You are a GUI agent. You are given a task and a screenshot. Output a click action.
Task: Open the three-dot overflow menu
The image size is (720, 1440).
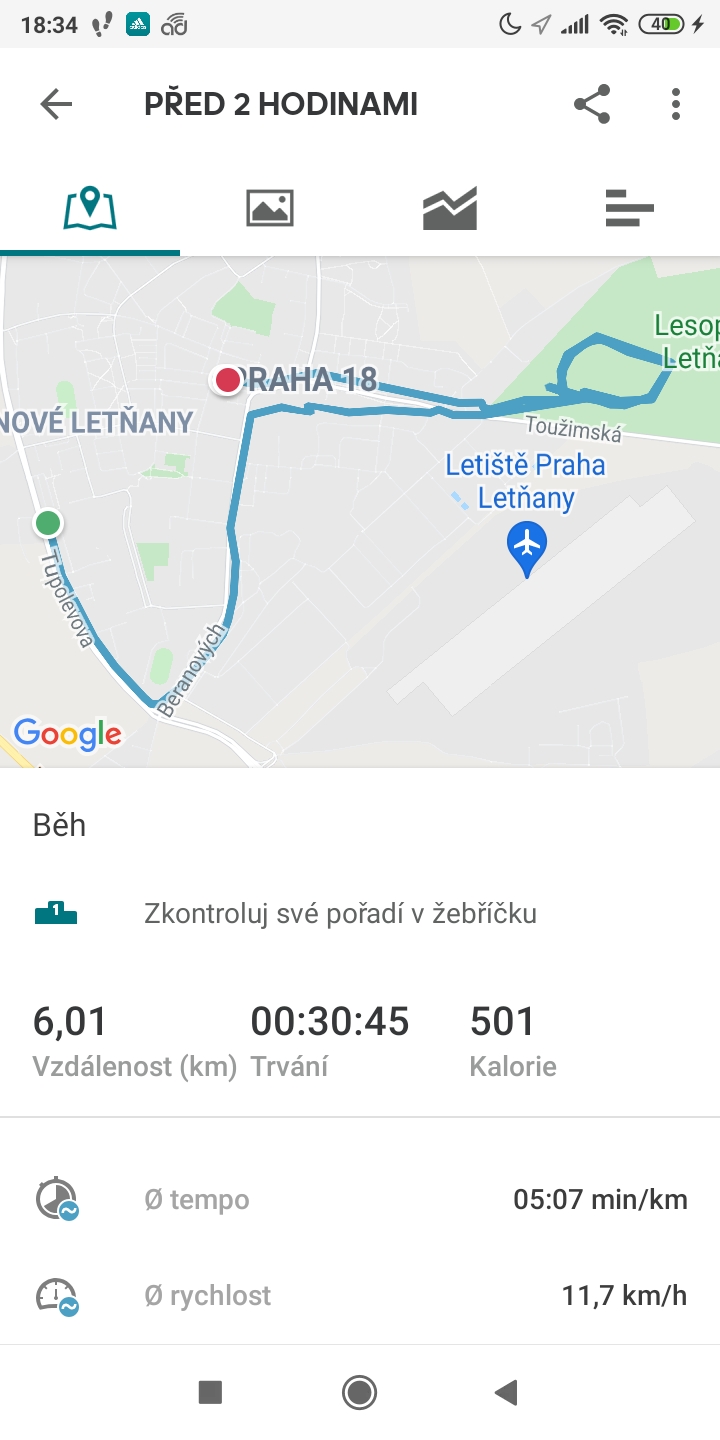pos(676,104)
